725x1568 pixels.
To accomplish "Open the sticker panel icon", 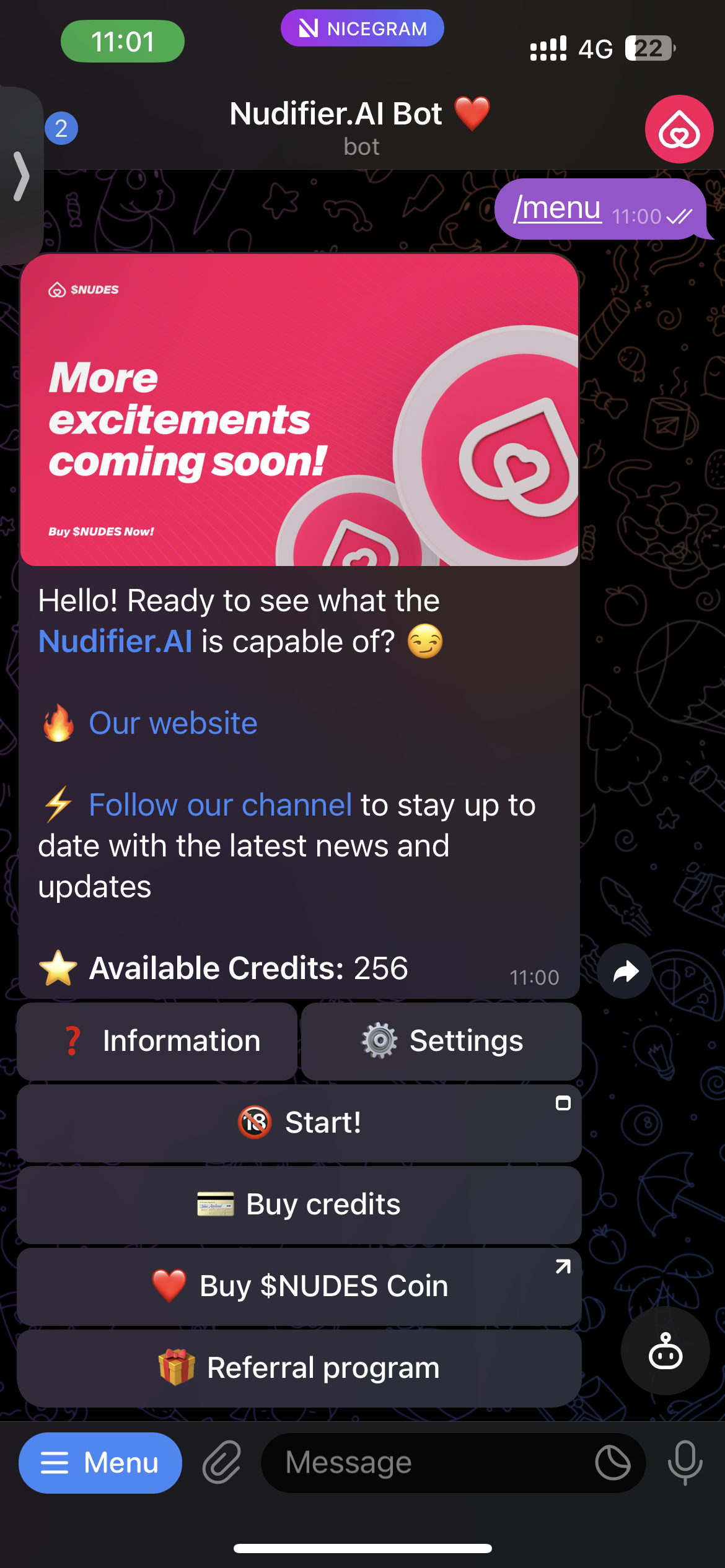I will [x=612, y=1463].
